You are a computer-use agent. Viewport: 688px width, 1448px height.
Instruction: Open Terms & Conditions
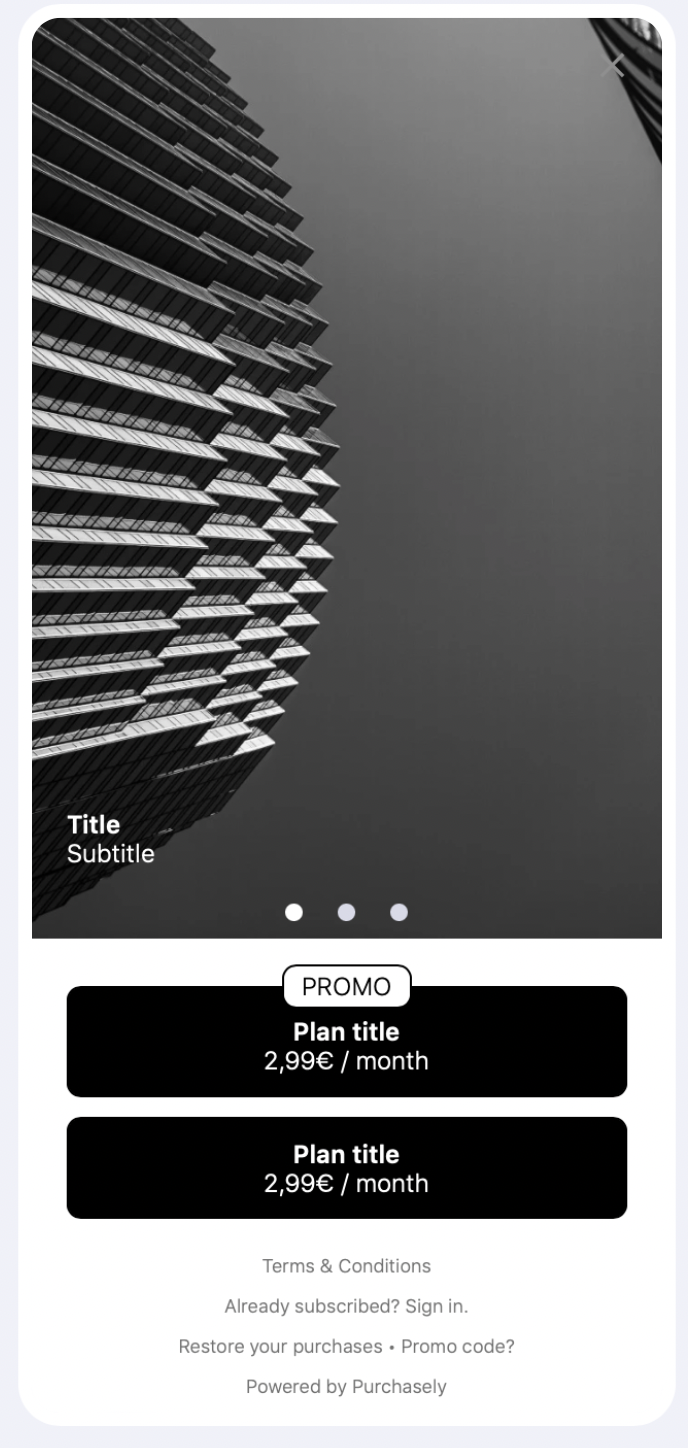pyautogui.click(x=347, y=1266)
